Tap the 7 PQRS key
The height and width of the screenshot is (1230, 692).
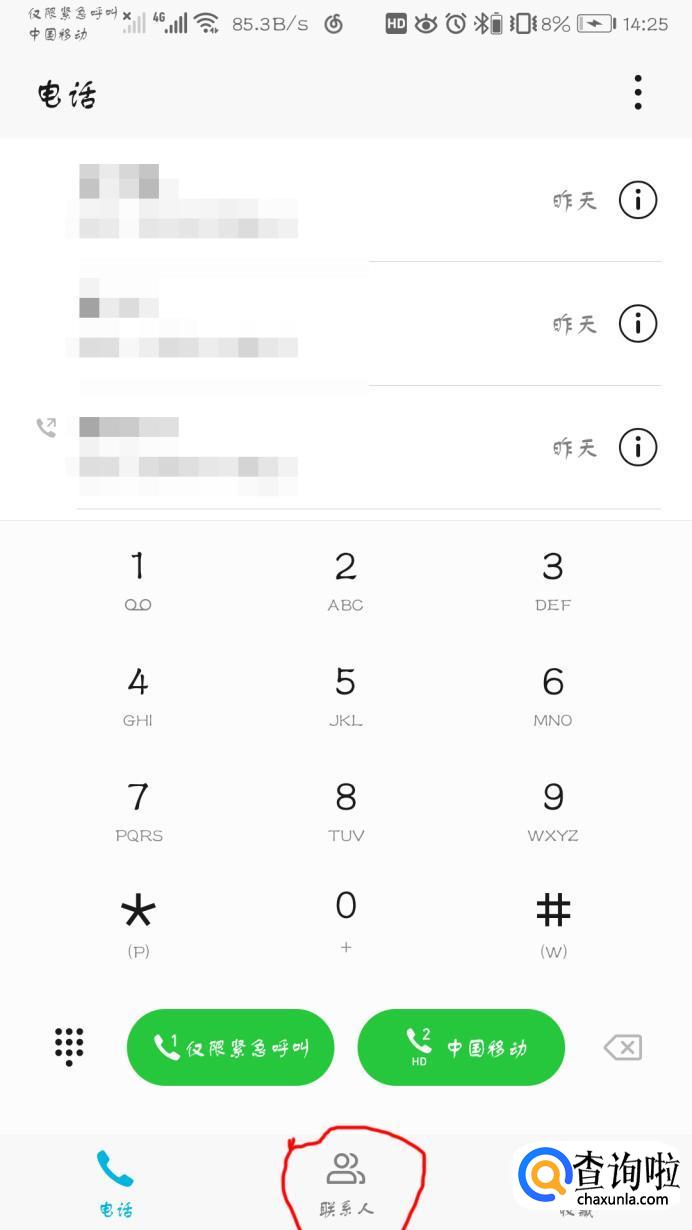[138, 810]
